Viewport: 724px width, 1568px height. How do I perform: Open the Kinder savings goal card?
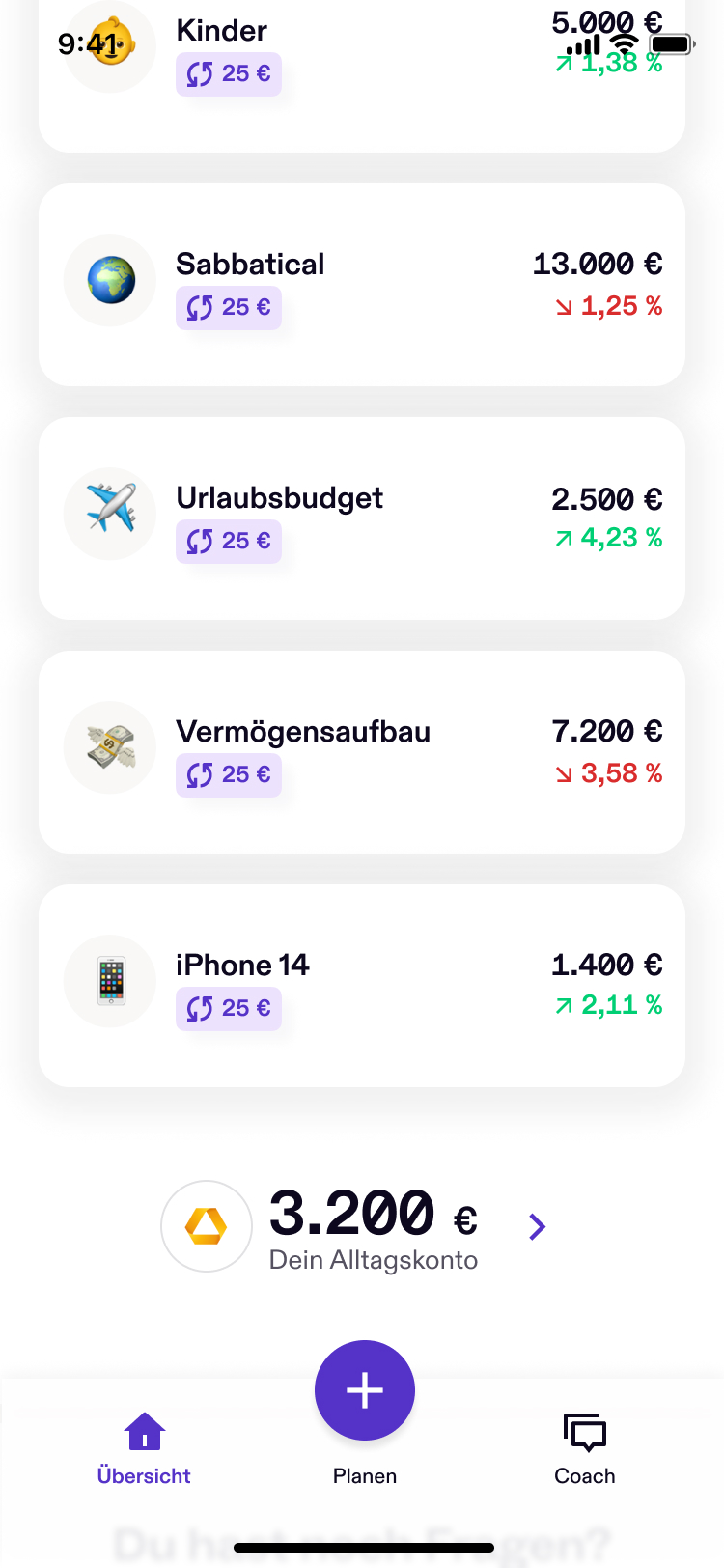click(x=362, y=75)
